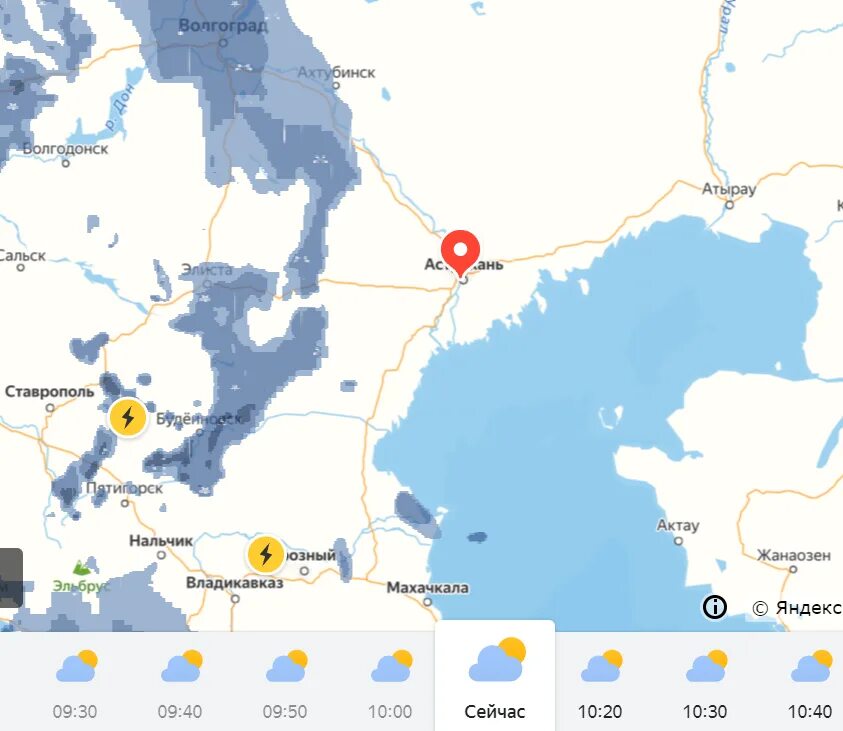Viewport: 843px width, 731px height.
Task: Select the 09:40 forecast time
Action: pos(180,681)
